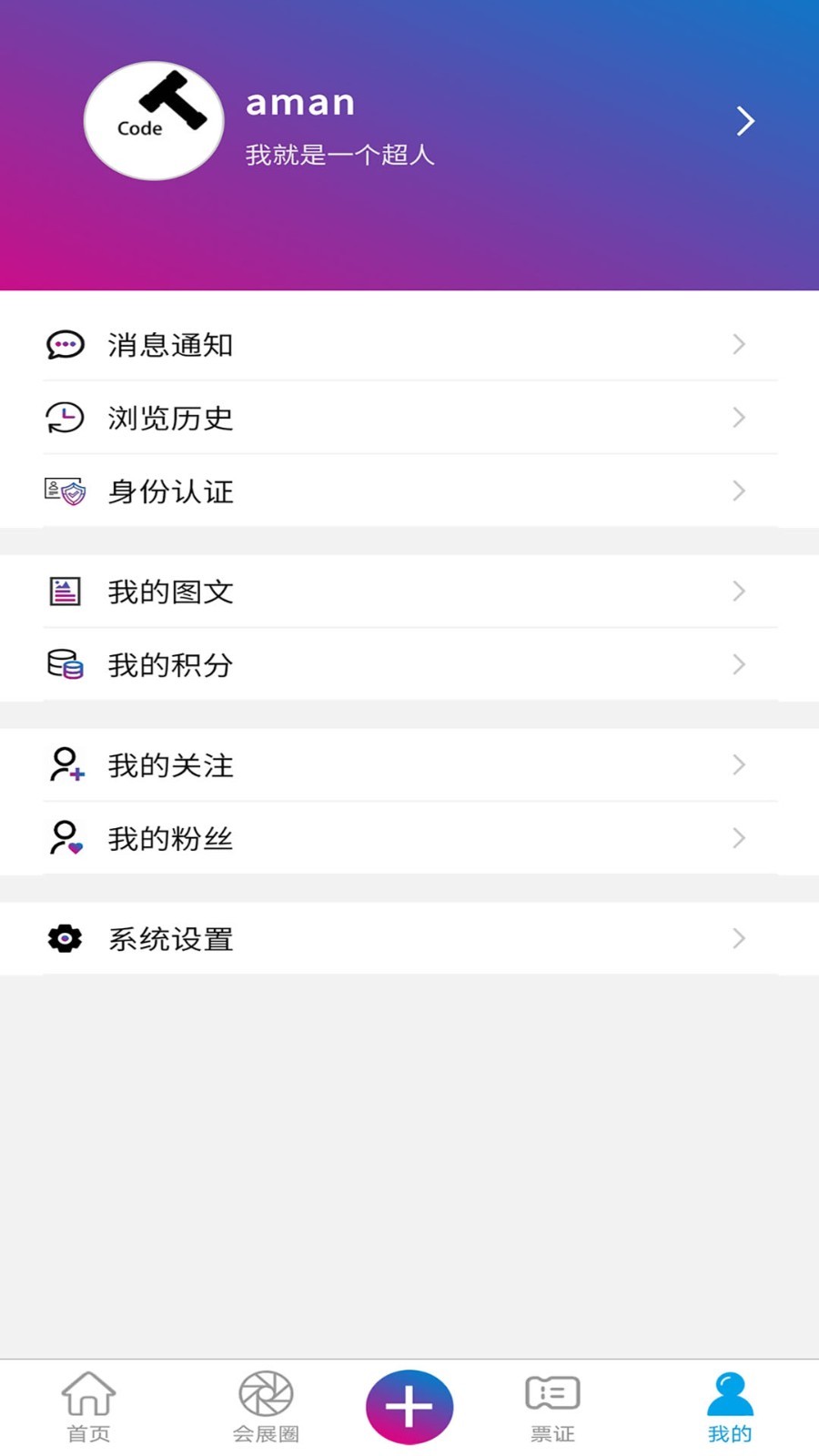Viewport: 819px width, 1456px height.
Task: Switch to the 会展圈 tab
Action: pyautogui.click(x=266, y=1408)
